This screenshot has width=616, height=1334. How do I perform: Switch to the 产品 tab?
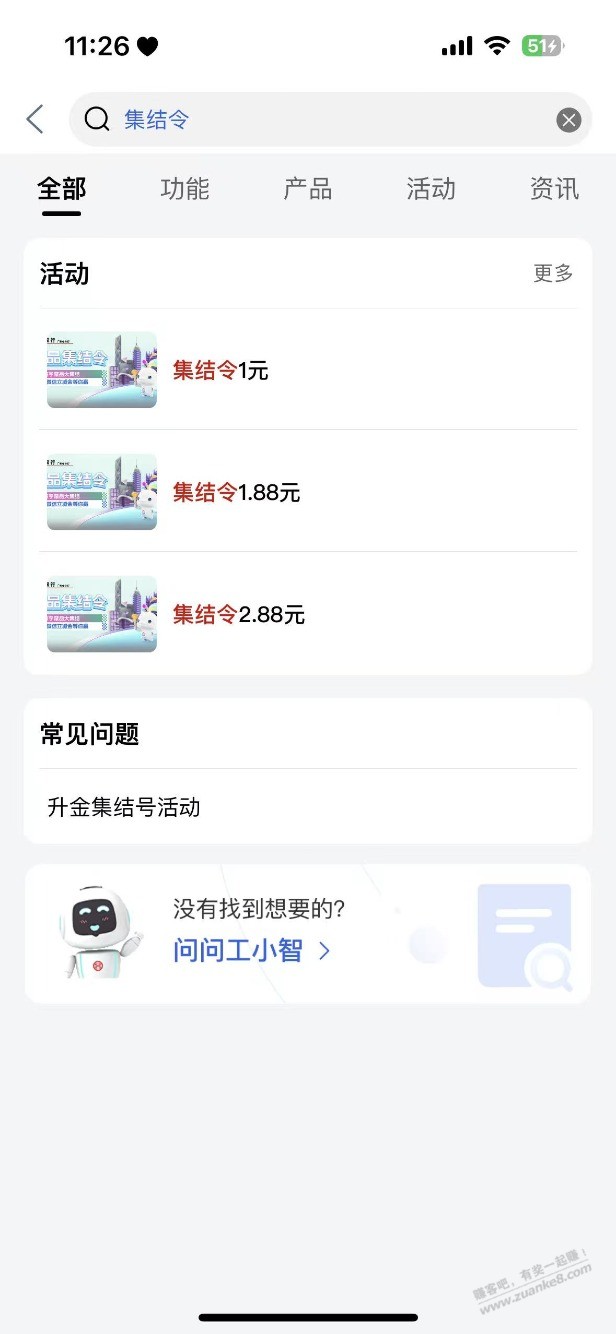tap(308, 189)
